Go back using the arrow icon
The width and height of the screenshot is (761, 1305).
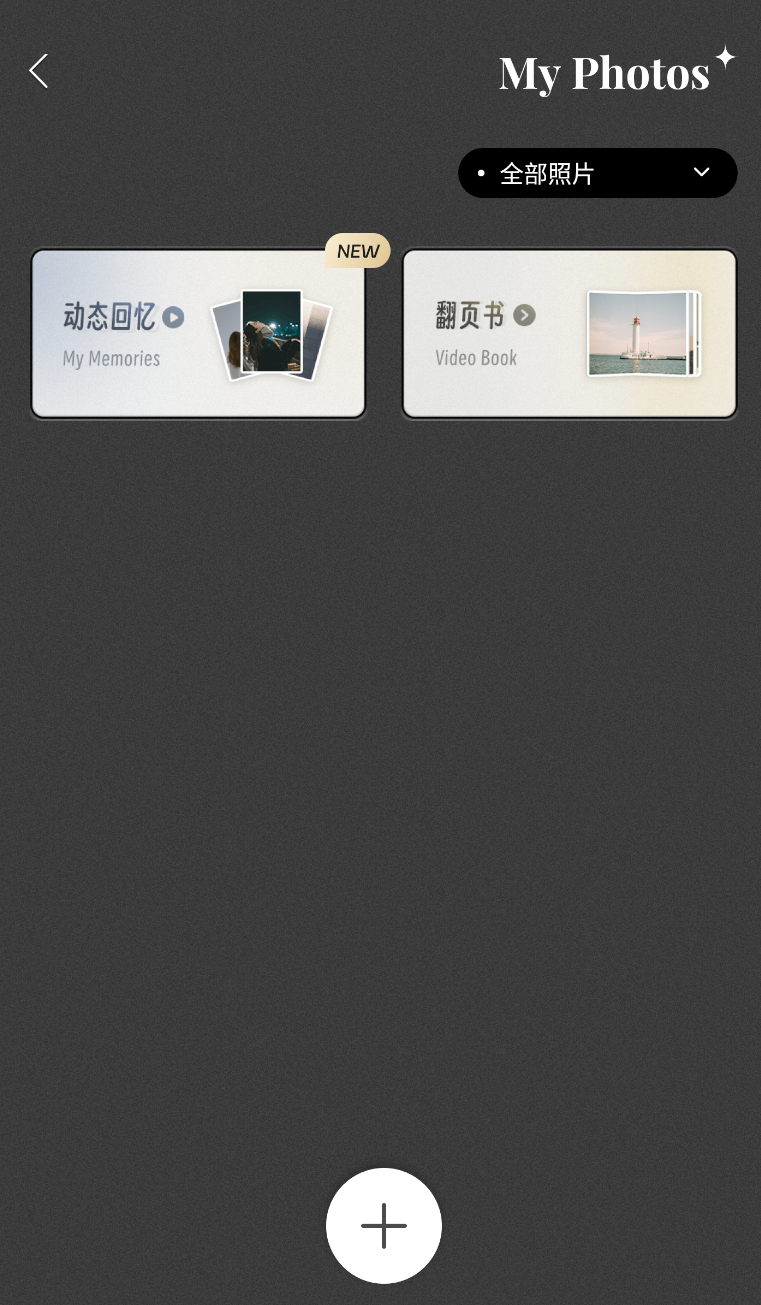pyautogui.click(x=39, y=72)
